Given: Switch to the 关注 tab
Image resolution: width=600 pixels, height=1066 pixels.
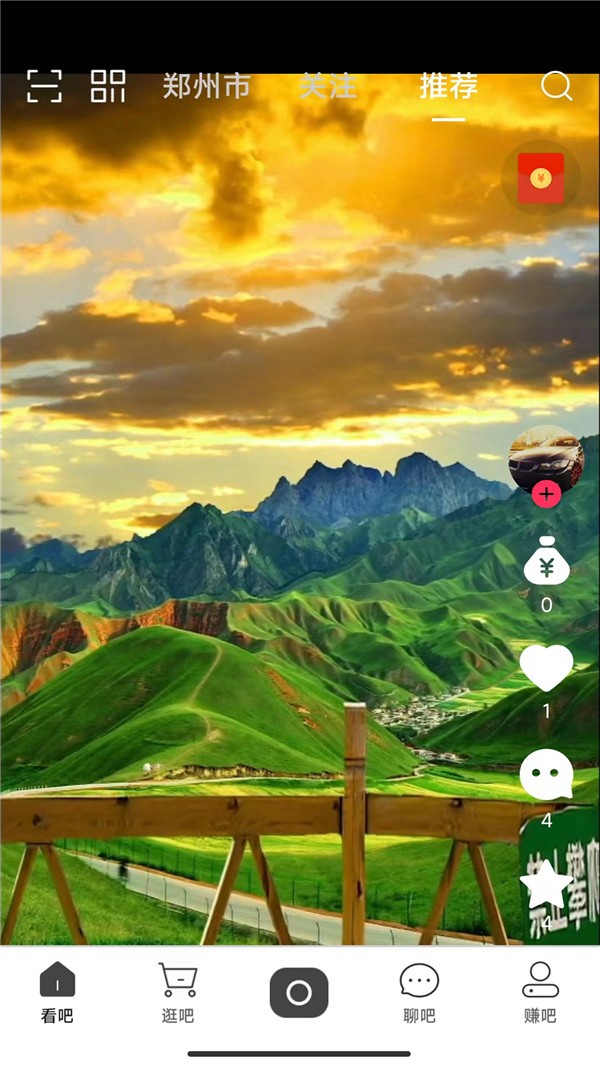Looking at the screenshot, I should click(327, 87).
